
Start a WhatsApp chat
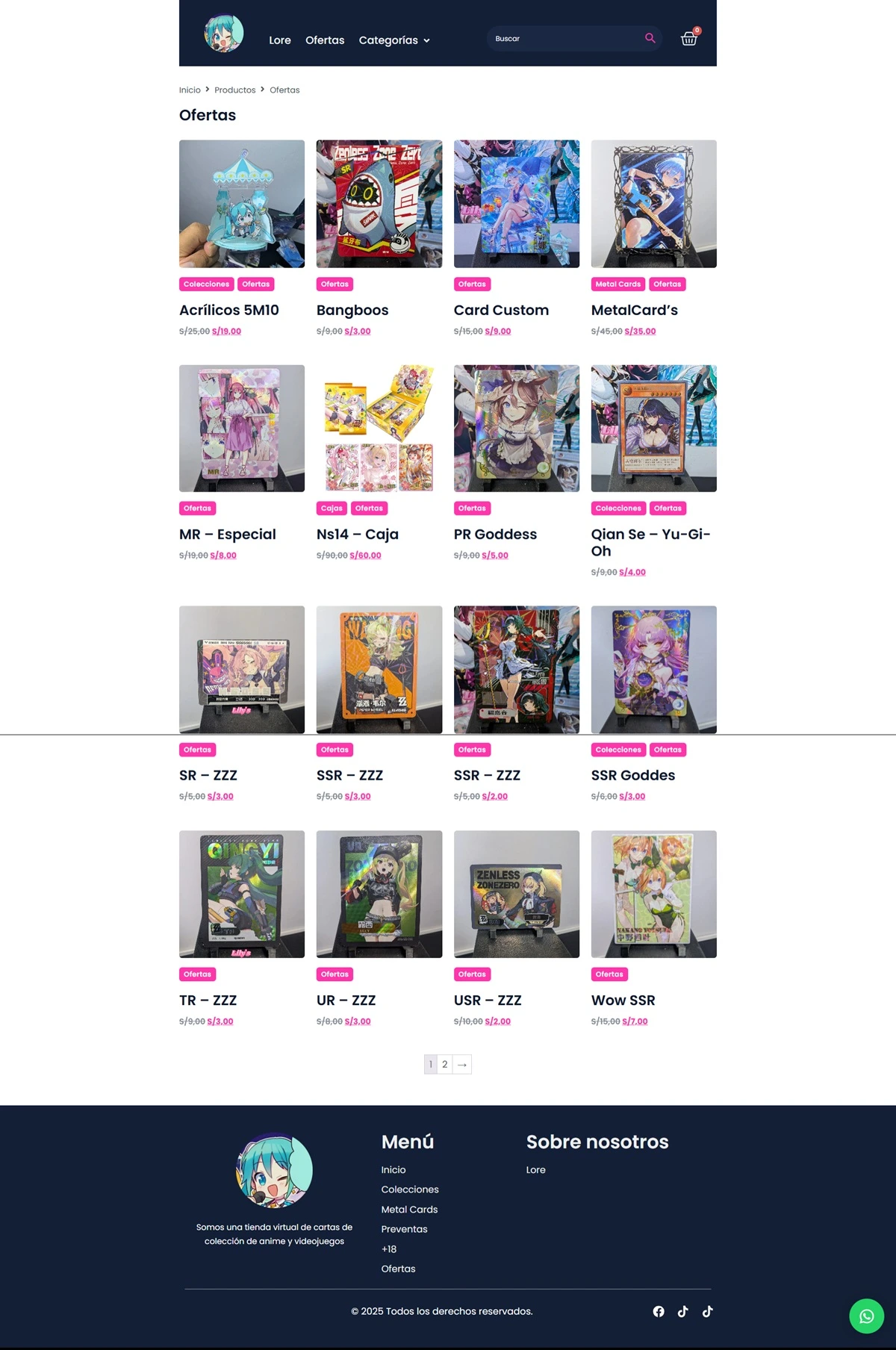[x=866, y=1316]
